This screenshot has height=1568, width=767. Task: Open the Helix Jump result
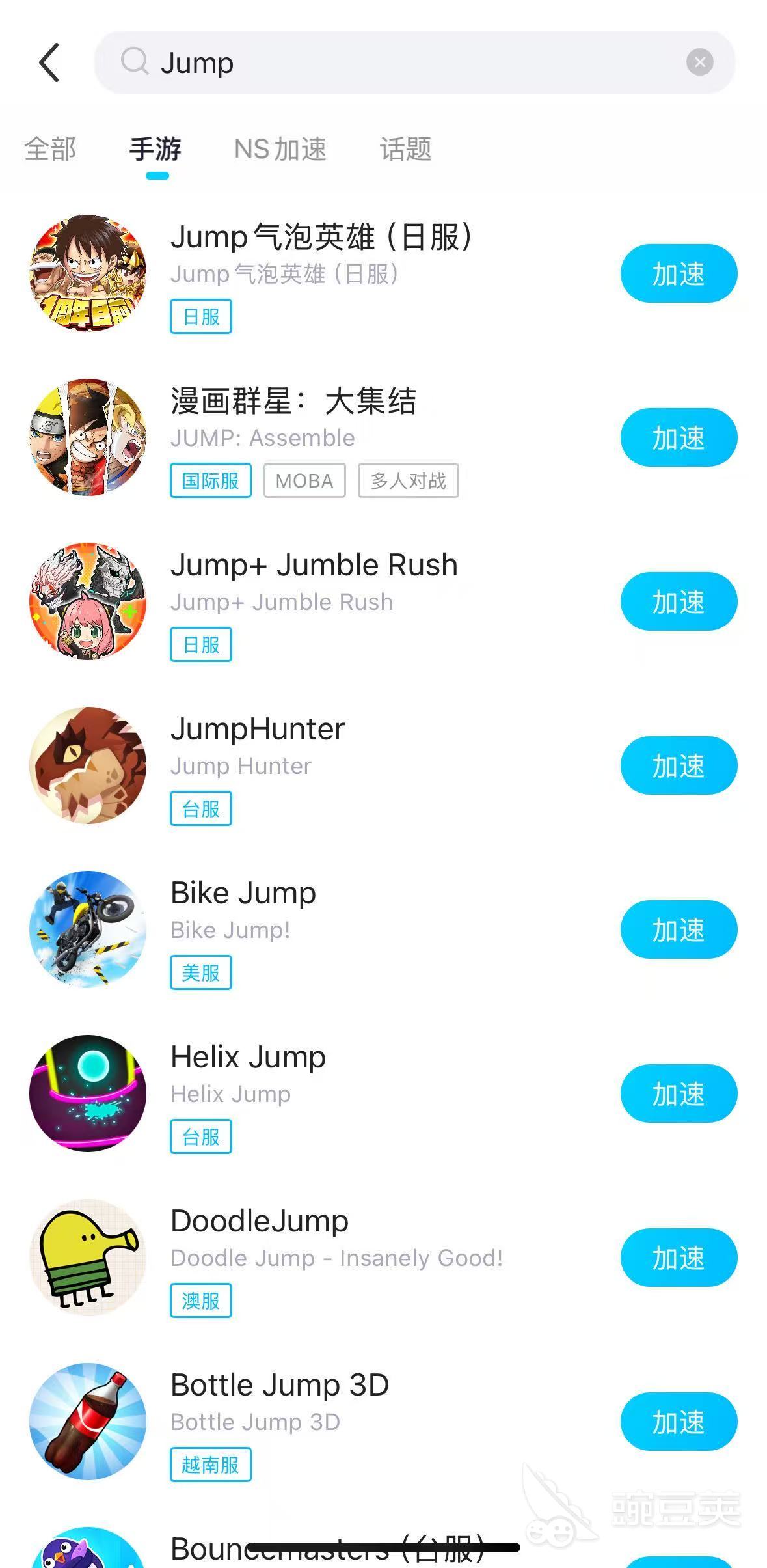(248, 1058)
